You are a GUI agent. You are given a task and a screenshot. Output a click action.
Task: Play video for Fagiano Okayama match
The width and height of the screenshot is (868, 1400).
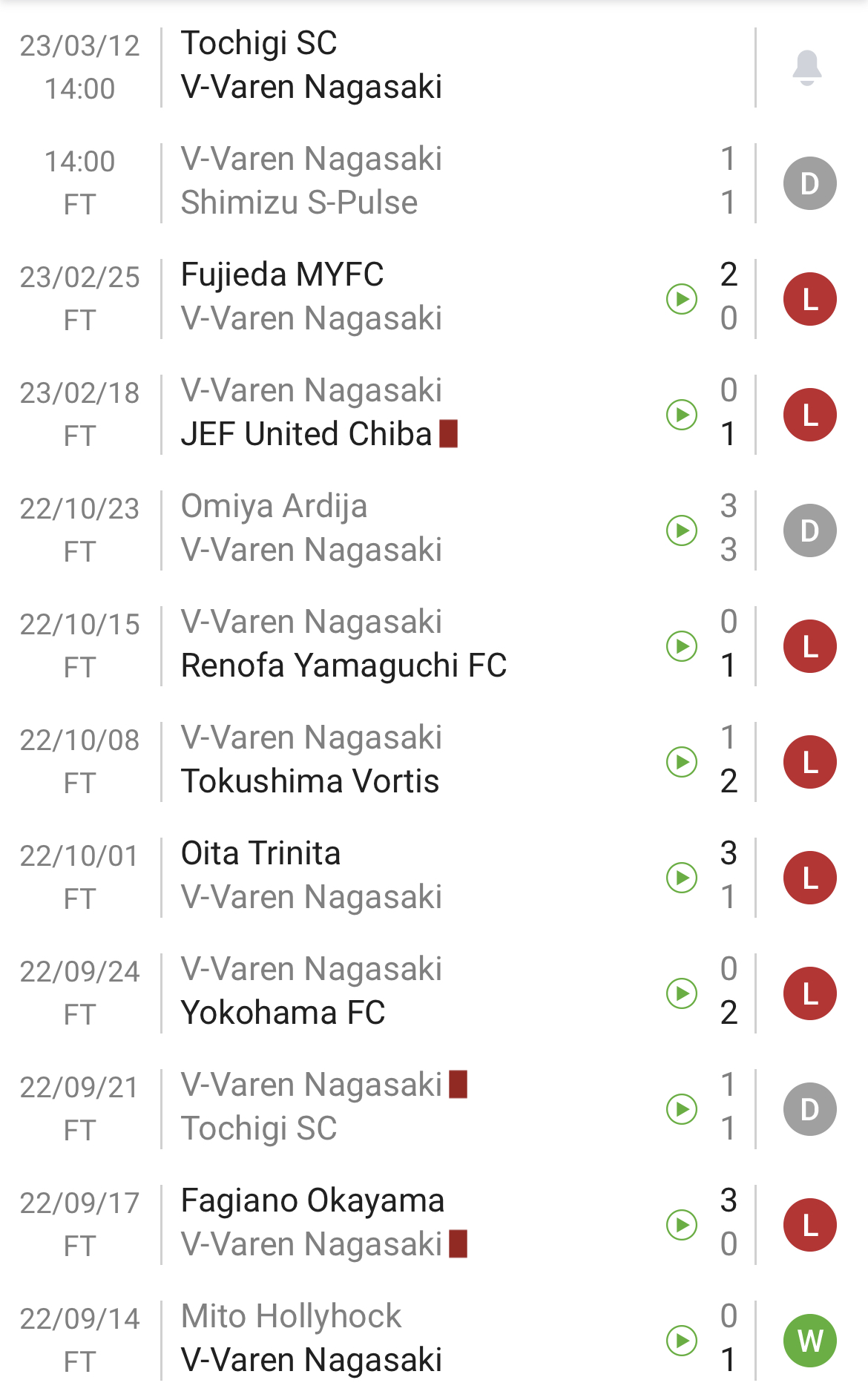[x=682, y=1225]
